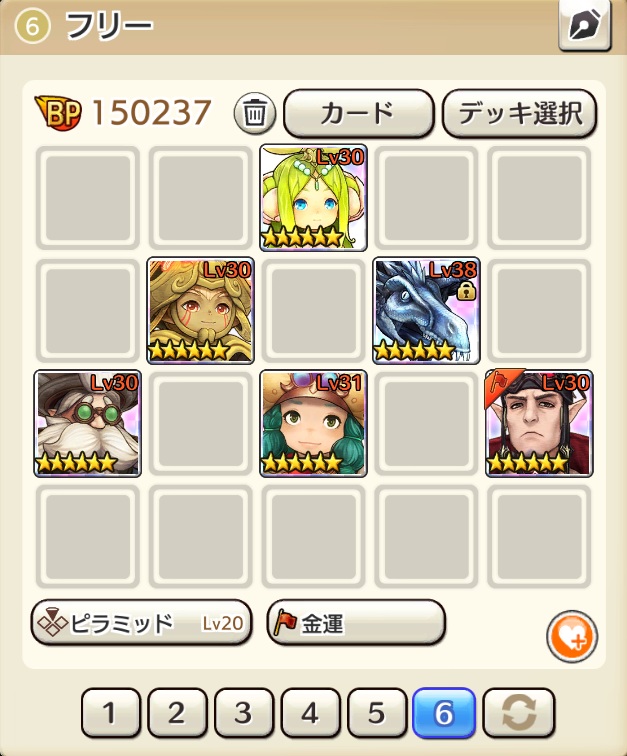627x756 pixels.
Task: Switch to deck 1
Action: click(x=110, y=713)
